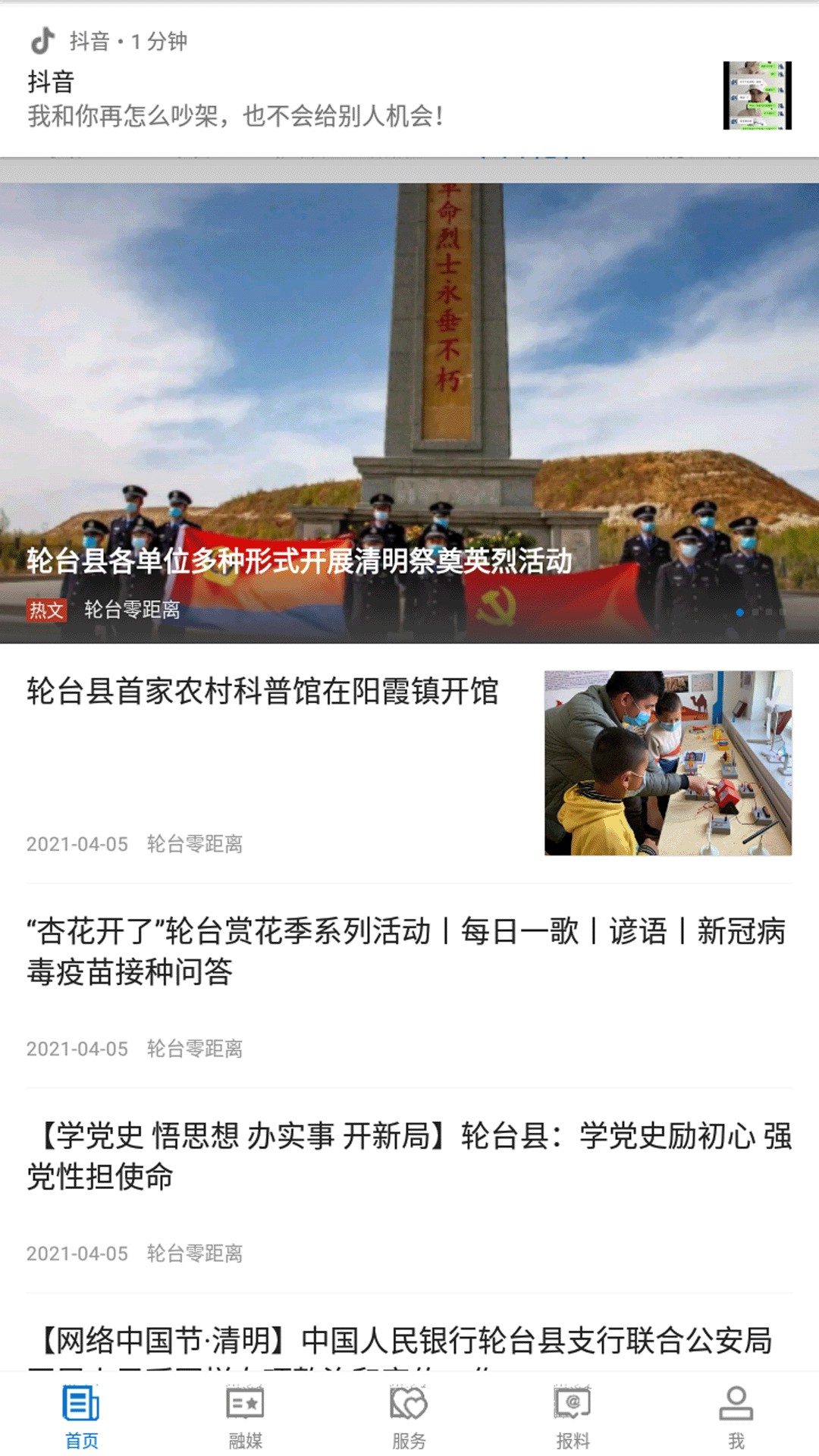The height and width of the screenshot is (1456, 819).
Task: Open the 抖音 notification banner
Action: coord(409,80)
